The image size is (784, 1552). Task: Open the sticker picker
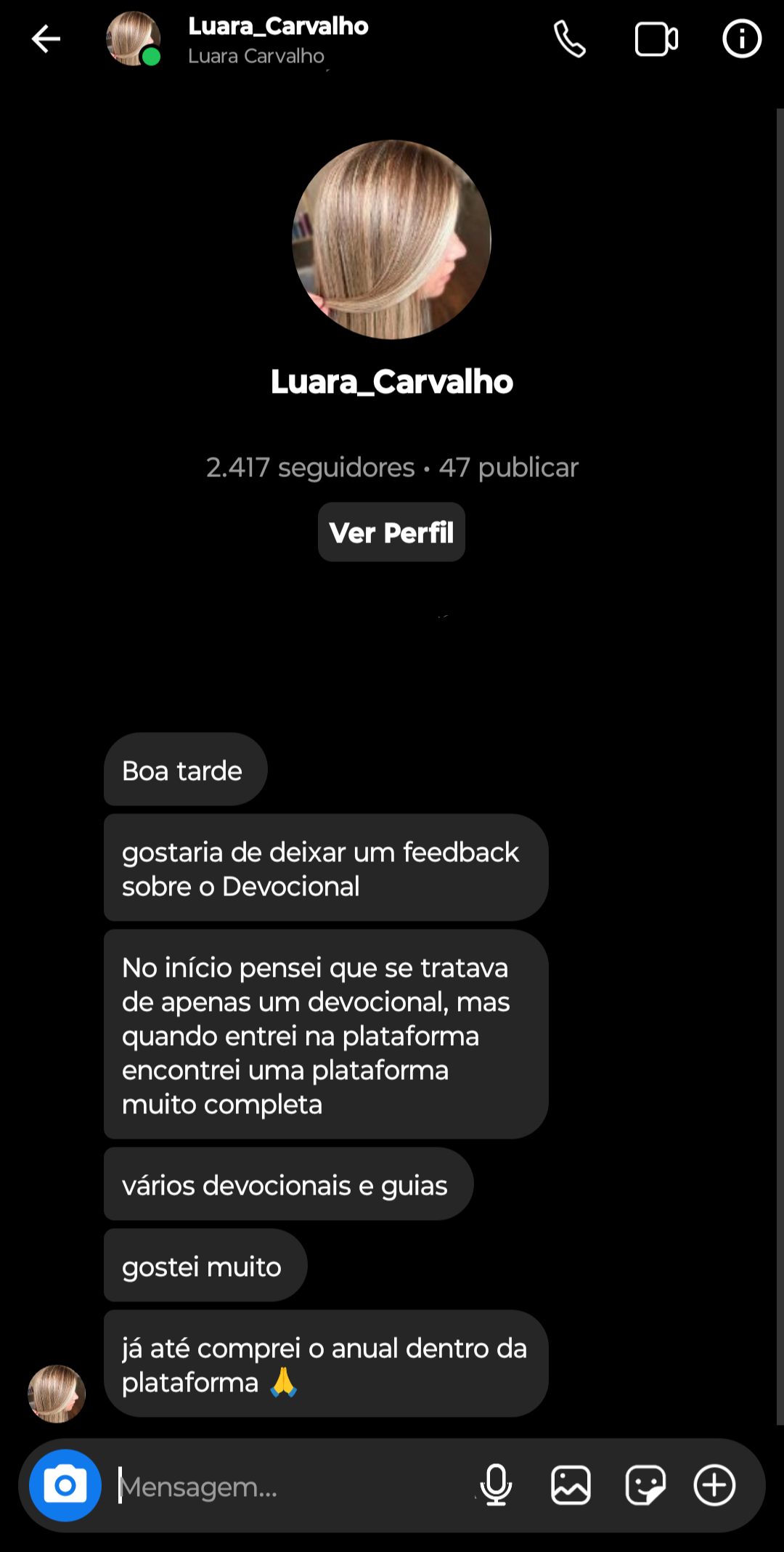[645, 1485]
